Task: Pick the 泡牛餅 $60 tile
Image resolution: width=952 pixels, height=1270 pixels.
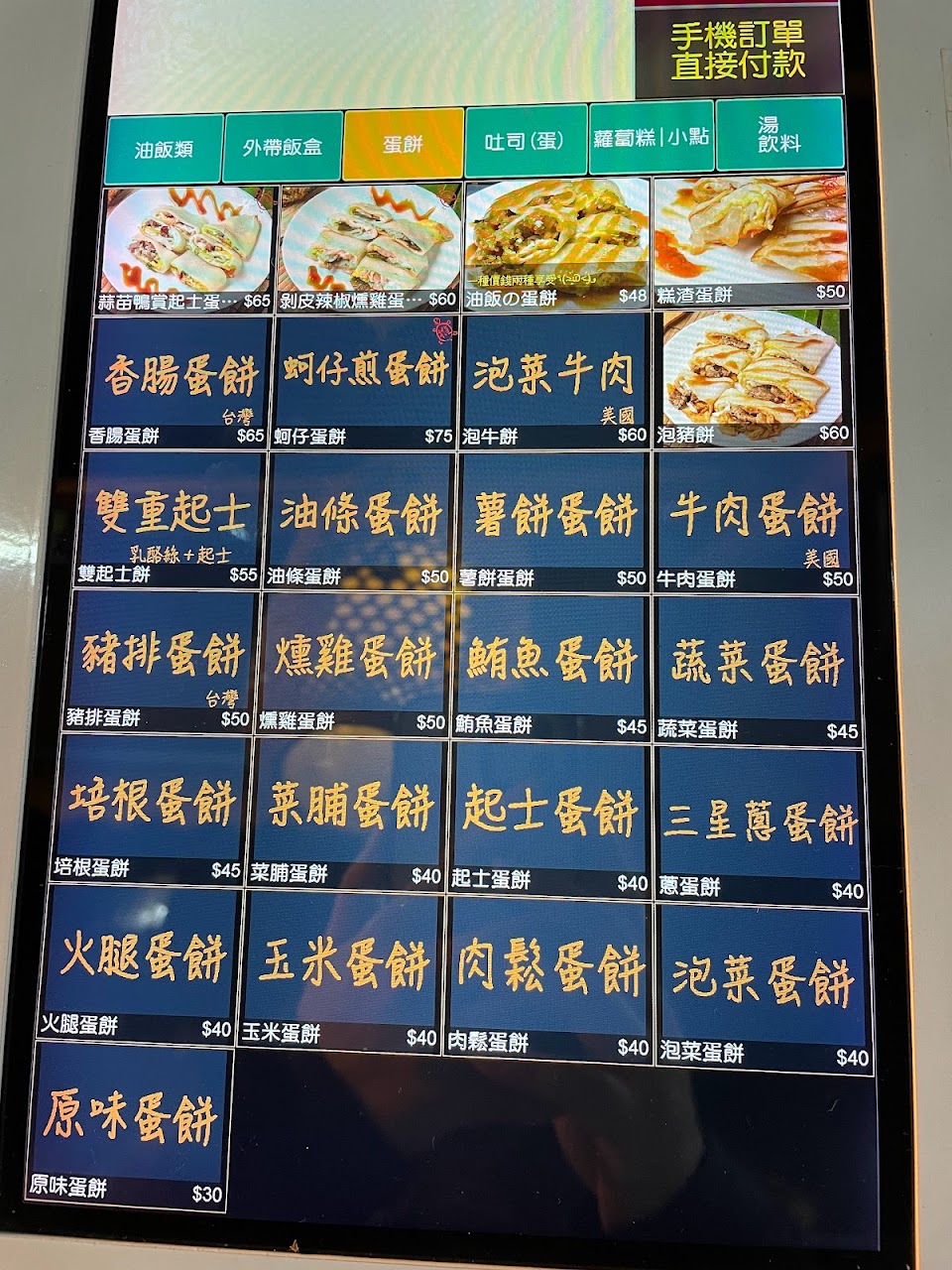Action: click(554, 380)
